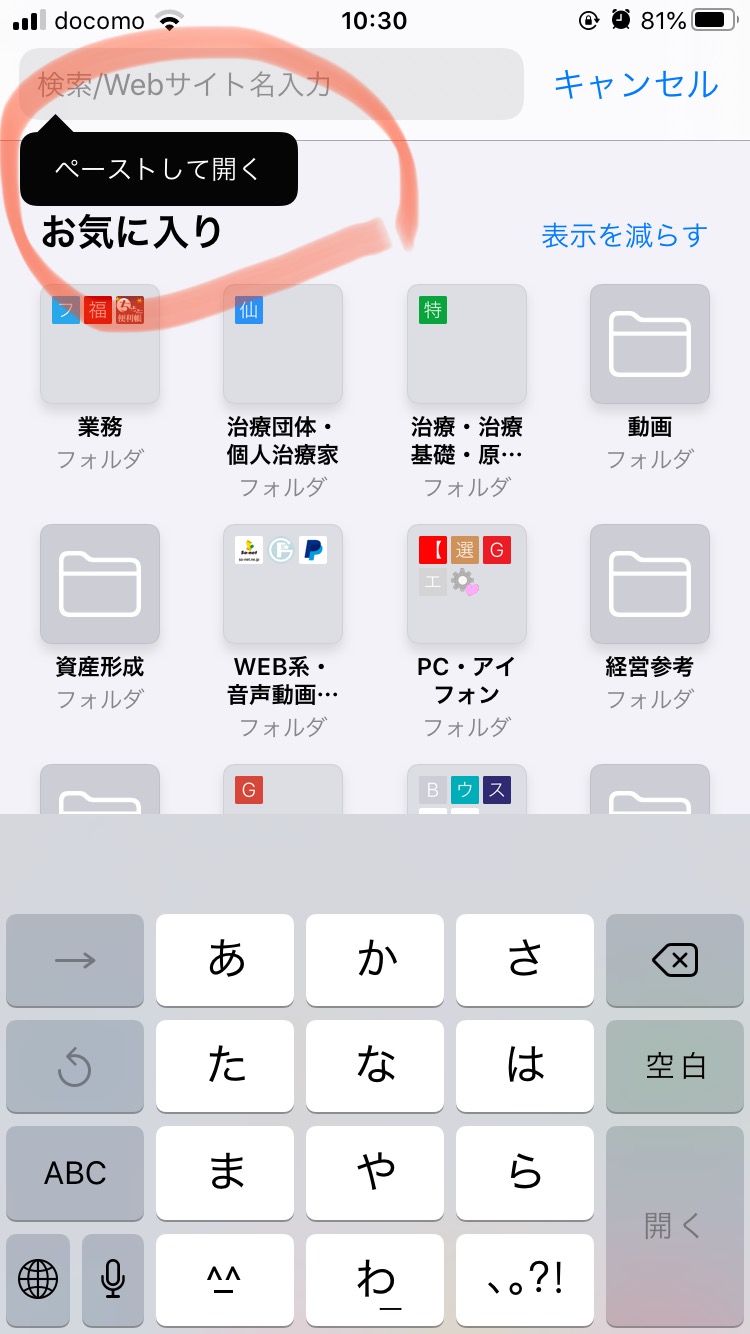Insert a space with the 空白 key
Screen dimensions: 750x1334
tap(675, 1066)
